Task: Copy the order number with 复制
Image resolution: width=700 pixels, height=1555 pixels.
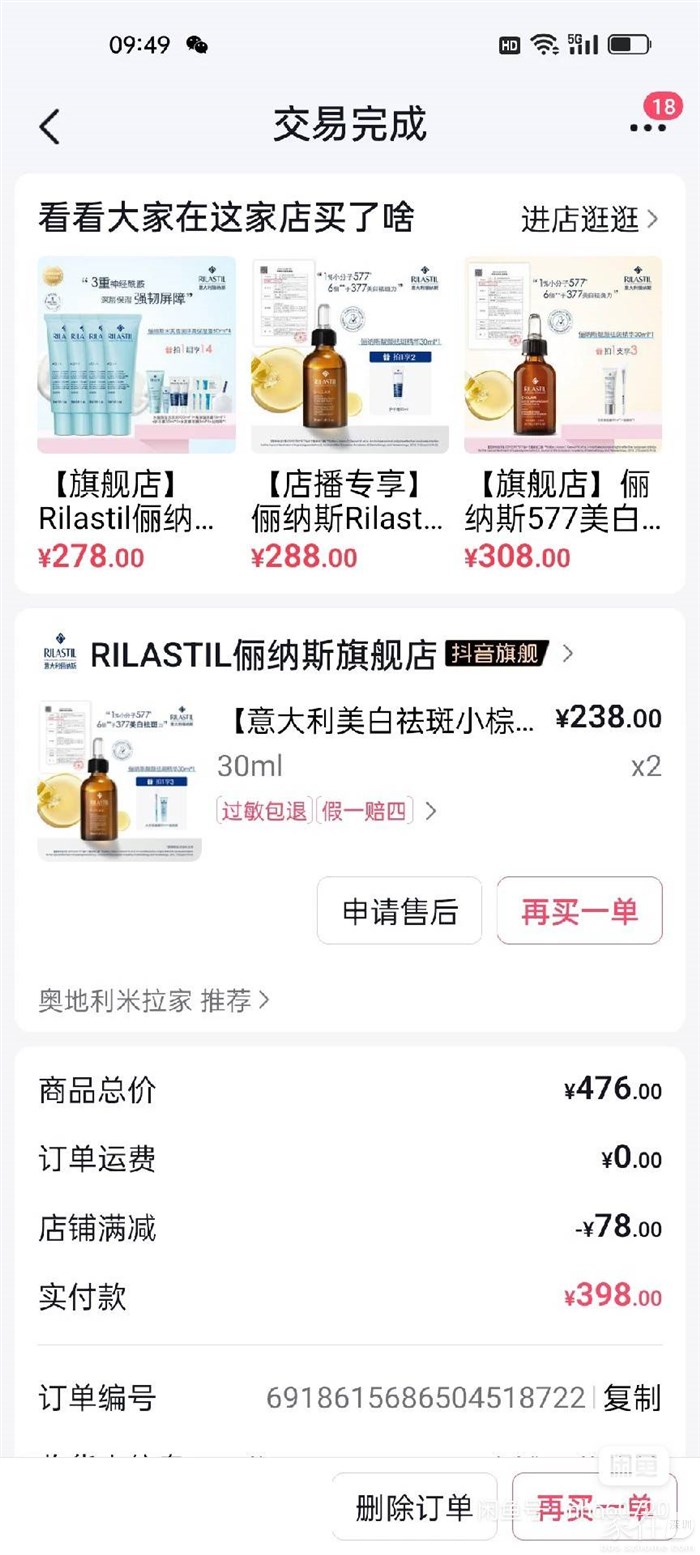Action: pyautogui.click(x=632, y=1397)
